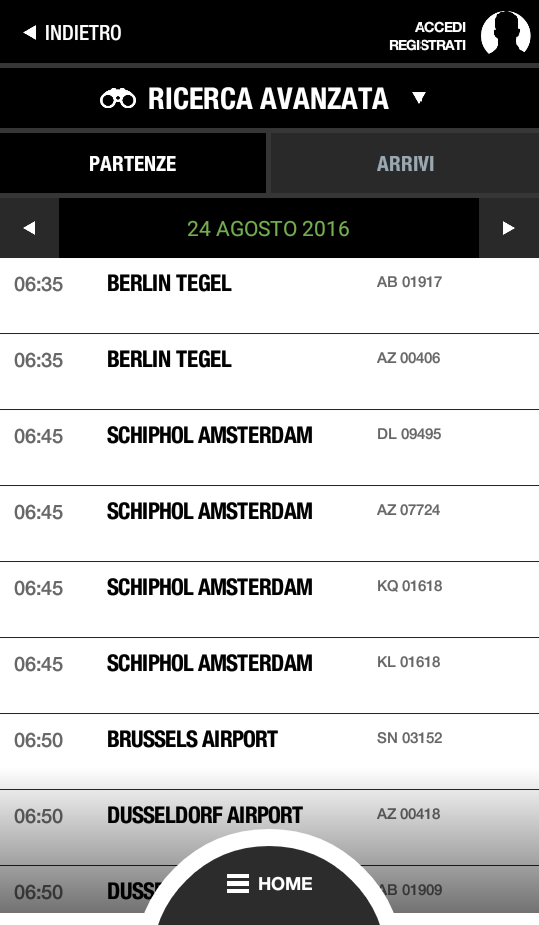Viewport: 539px width, 925px height.
Task: Switch to the Arrivi tab
Action: tap(405, 163)
